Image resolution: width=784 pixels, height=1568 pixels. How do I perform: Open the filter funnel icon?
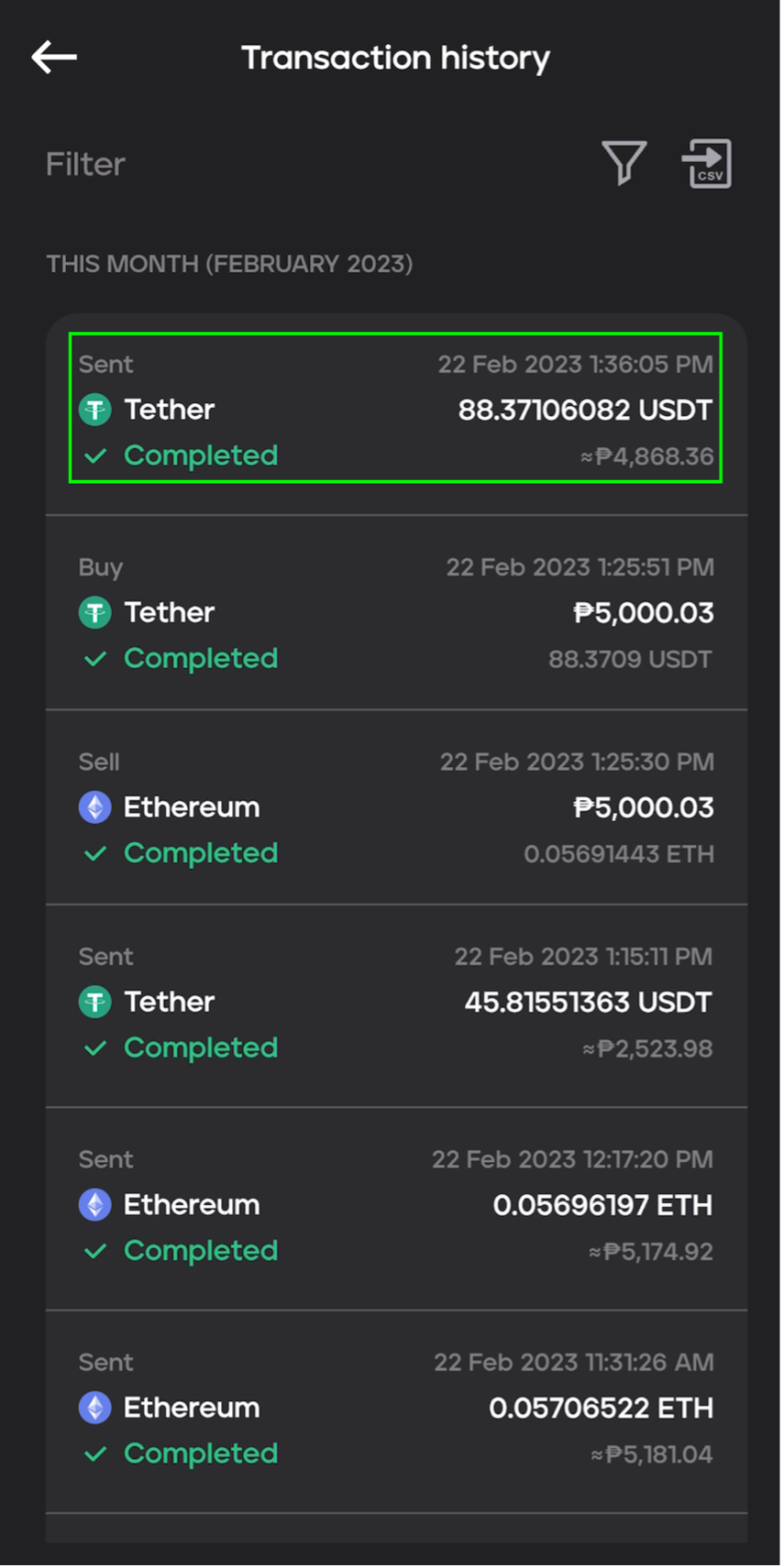(x=625, y=163)
